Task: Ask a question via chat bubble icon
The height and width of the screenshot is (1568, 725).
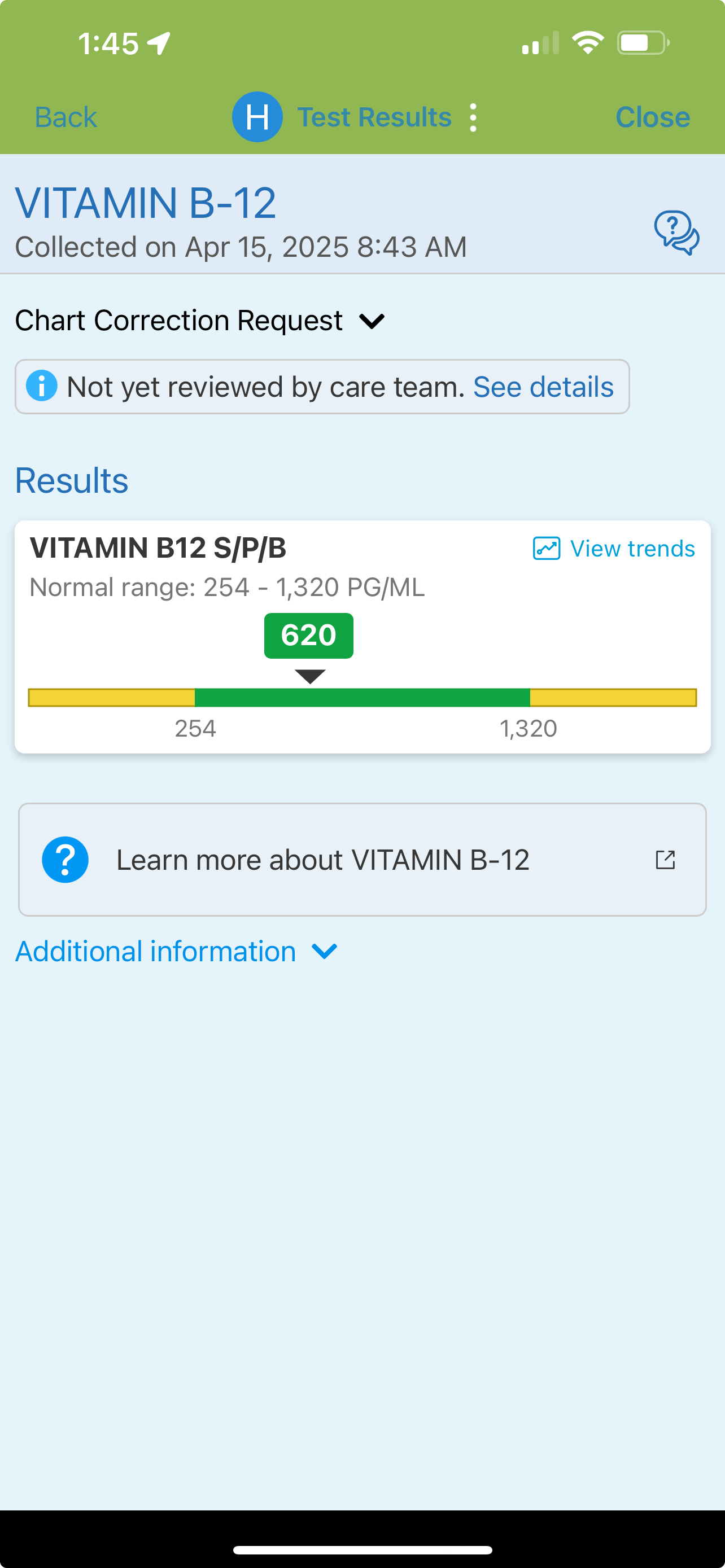Action: (676, 233)
